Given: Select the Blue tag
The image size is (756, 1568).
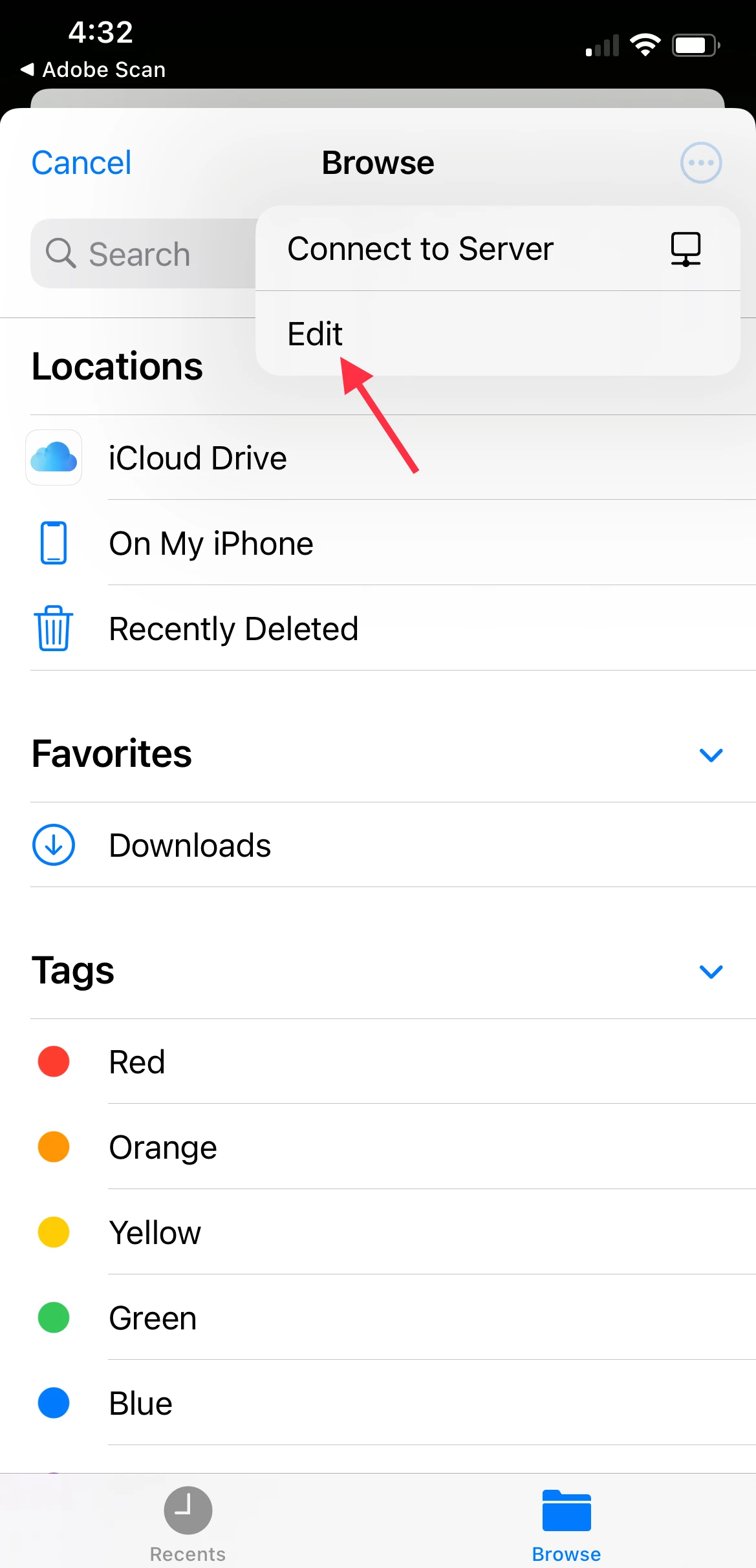Looking at the screenshot, I should [x=140, y=1404].
